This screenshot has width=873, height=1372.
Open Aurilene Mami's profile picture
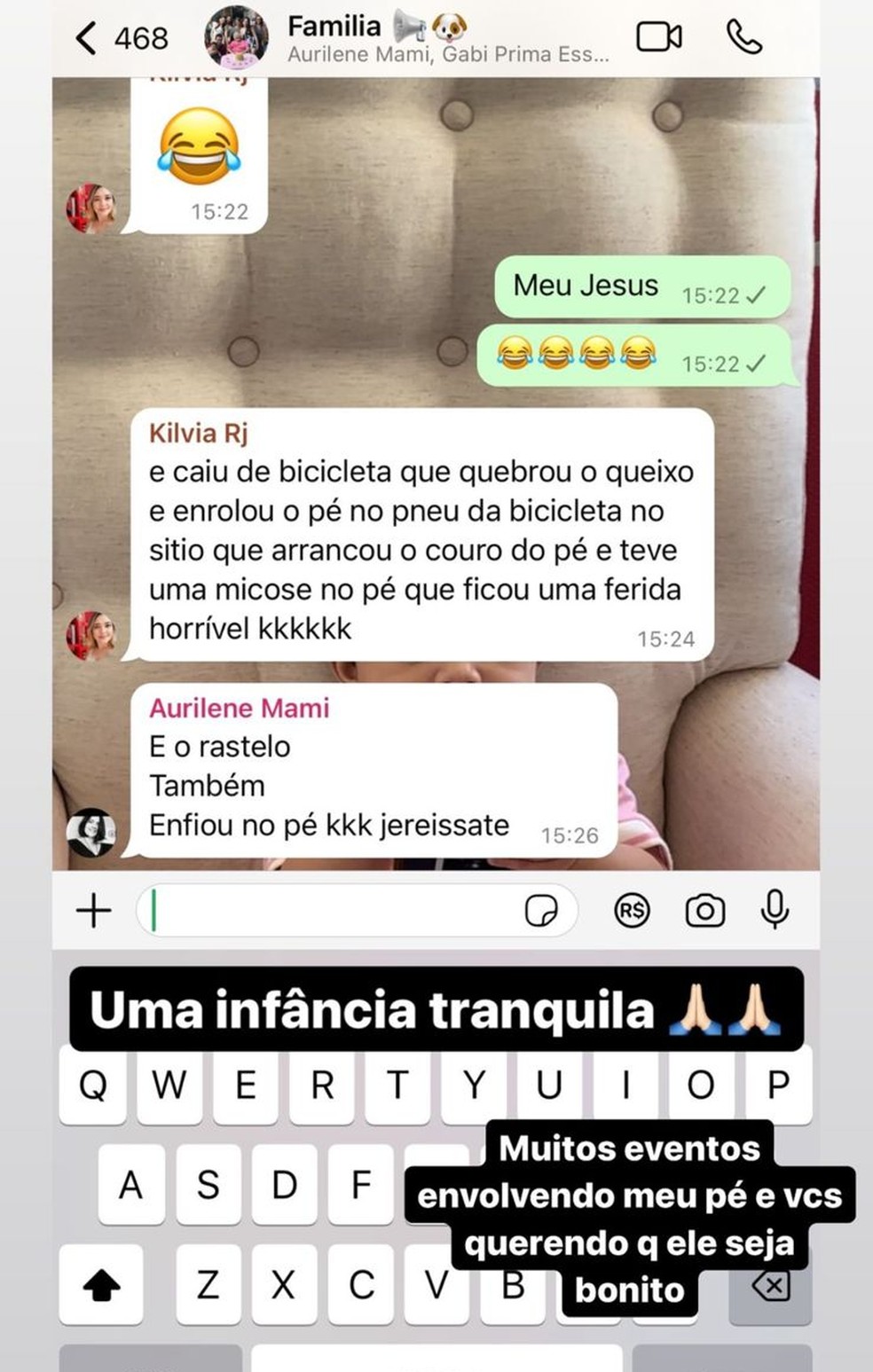90,831
